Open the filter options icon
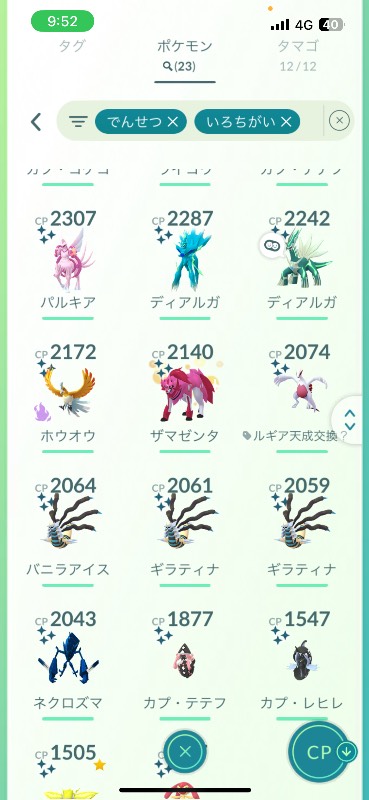The width and height of the screenshot is (369, 800). [78, 121]
